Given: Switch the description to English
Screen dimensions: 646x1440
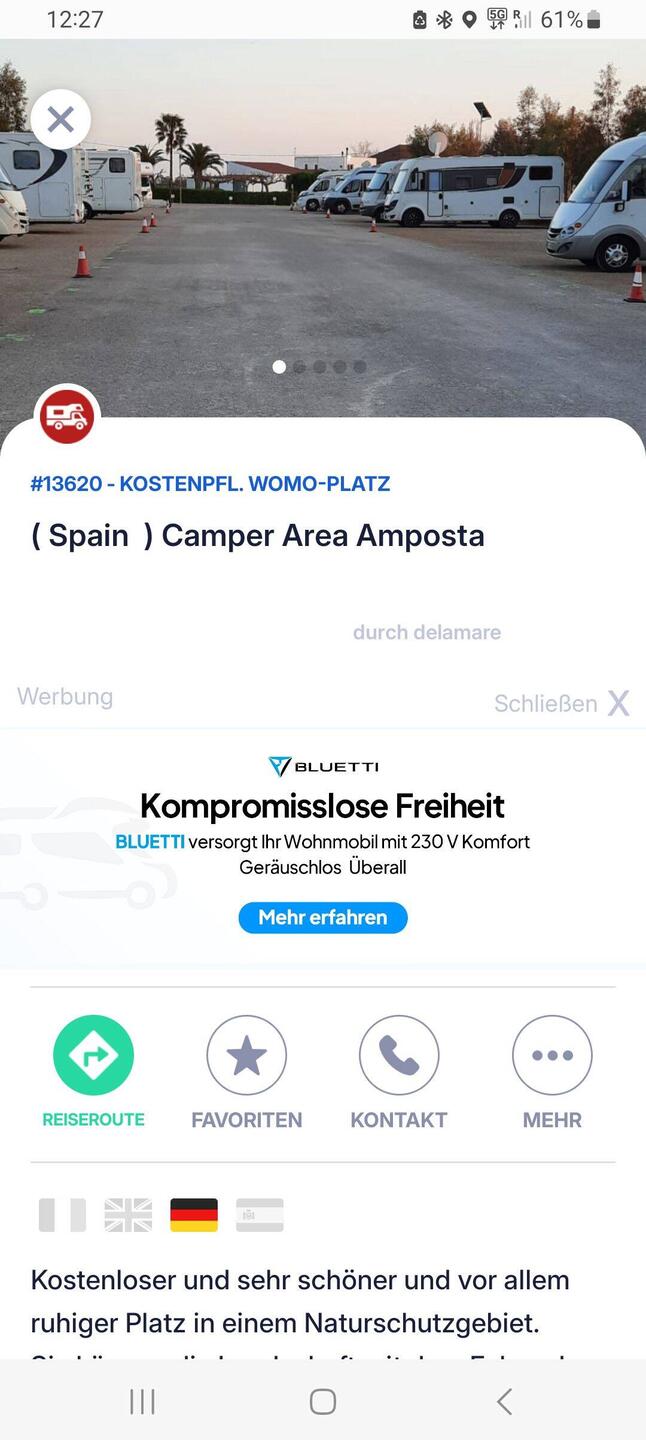Looking at the screenshot, I should pos(128,1215).
